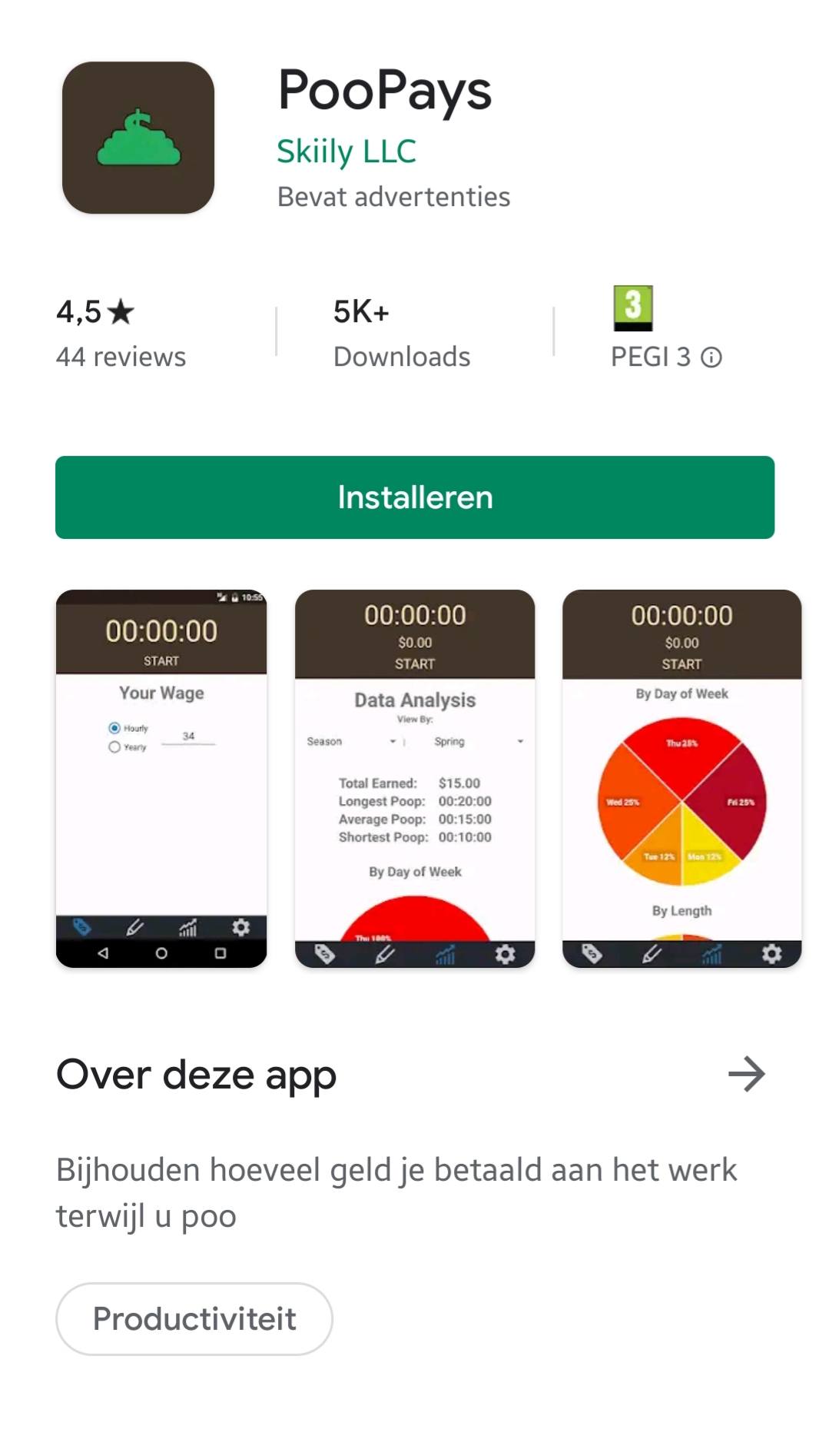The height and width of the screenshot is (1456, 819).
Task: Open the By Day of Week screenshot
Action: coord(682,779)
